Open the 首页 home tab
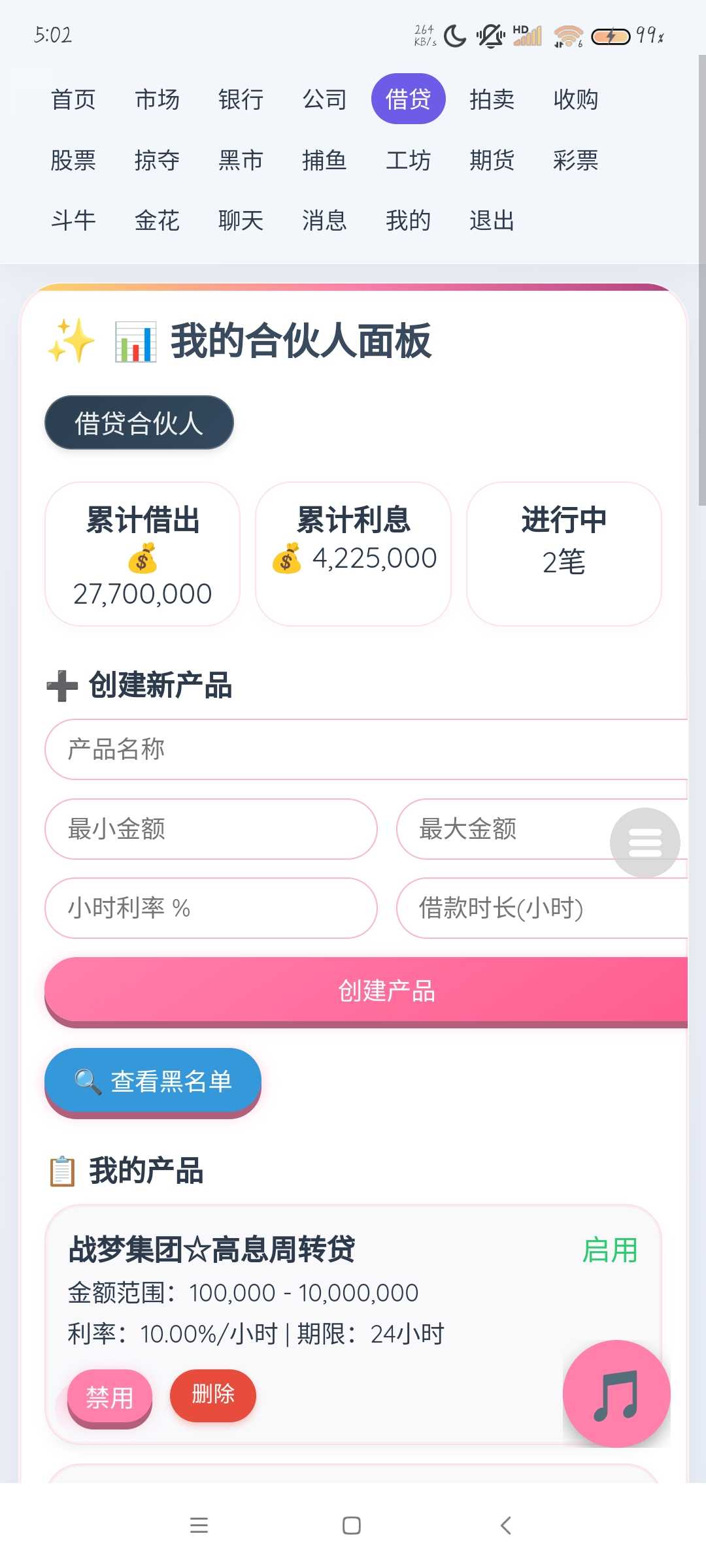706x1568 pixels. pos(73,99)
